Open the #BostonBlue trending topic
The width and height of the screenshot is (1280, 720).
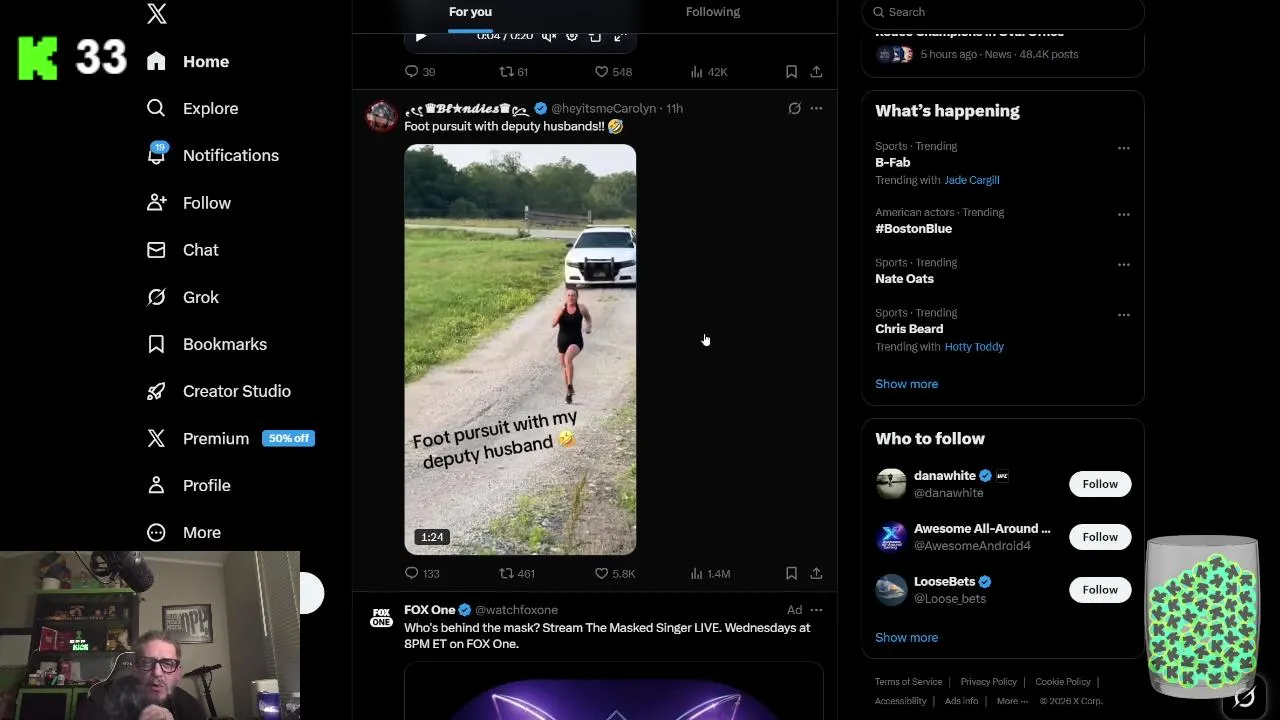pos(913,228)
